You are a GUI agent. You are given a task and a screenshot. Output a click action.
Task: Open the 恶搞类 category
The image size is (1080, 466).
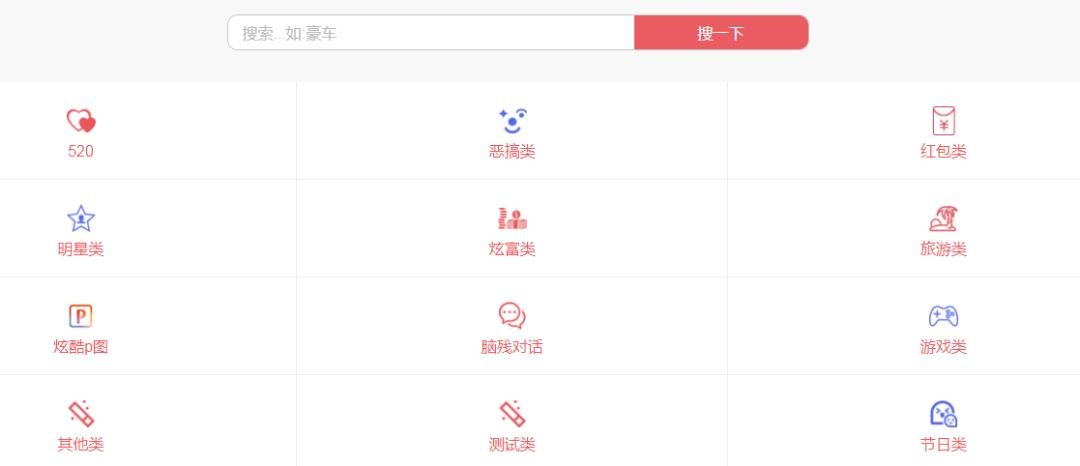click(512, 133)
